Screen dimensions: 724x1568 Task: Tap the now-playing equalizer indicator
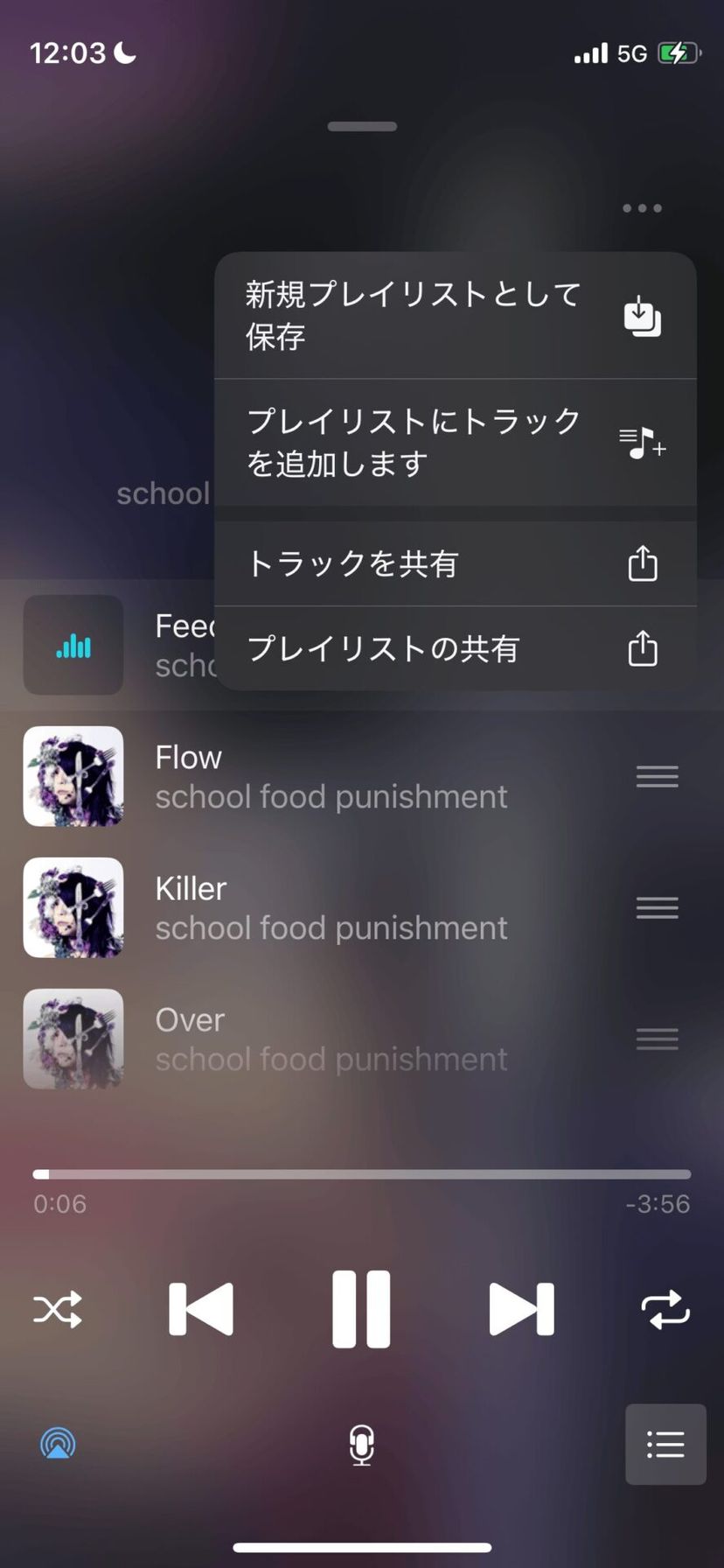[73, 645]
